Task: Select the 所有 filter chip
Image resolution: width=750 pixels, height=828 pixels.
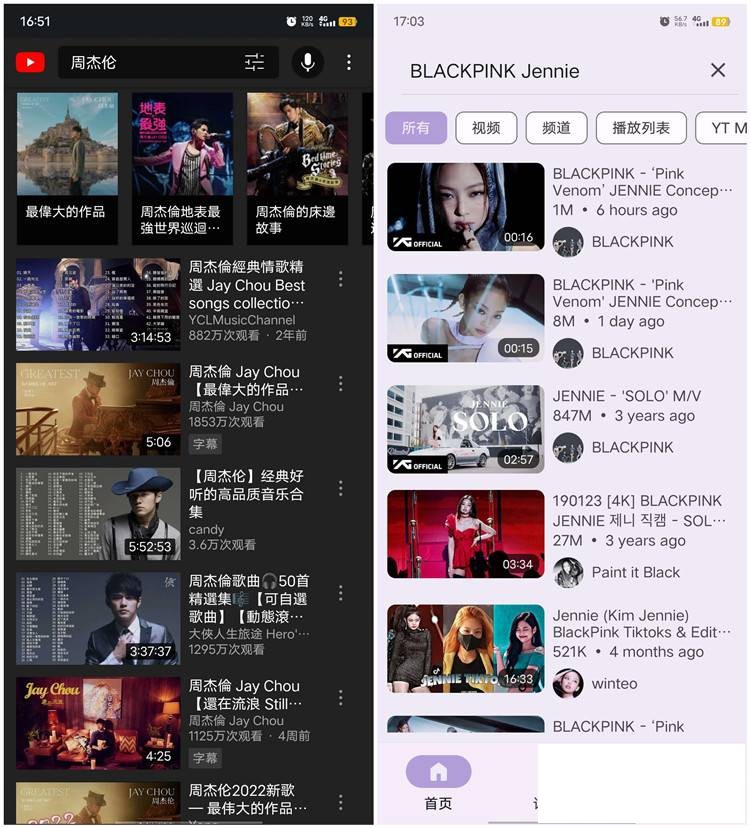Action: pos(415,128)
